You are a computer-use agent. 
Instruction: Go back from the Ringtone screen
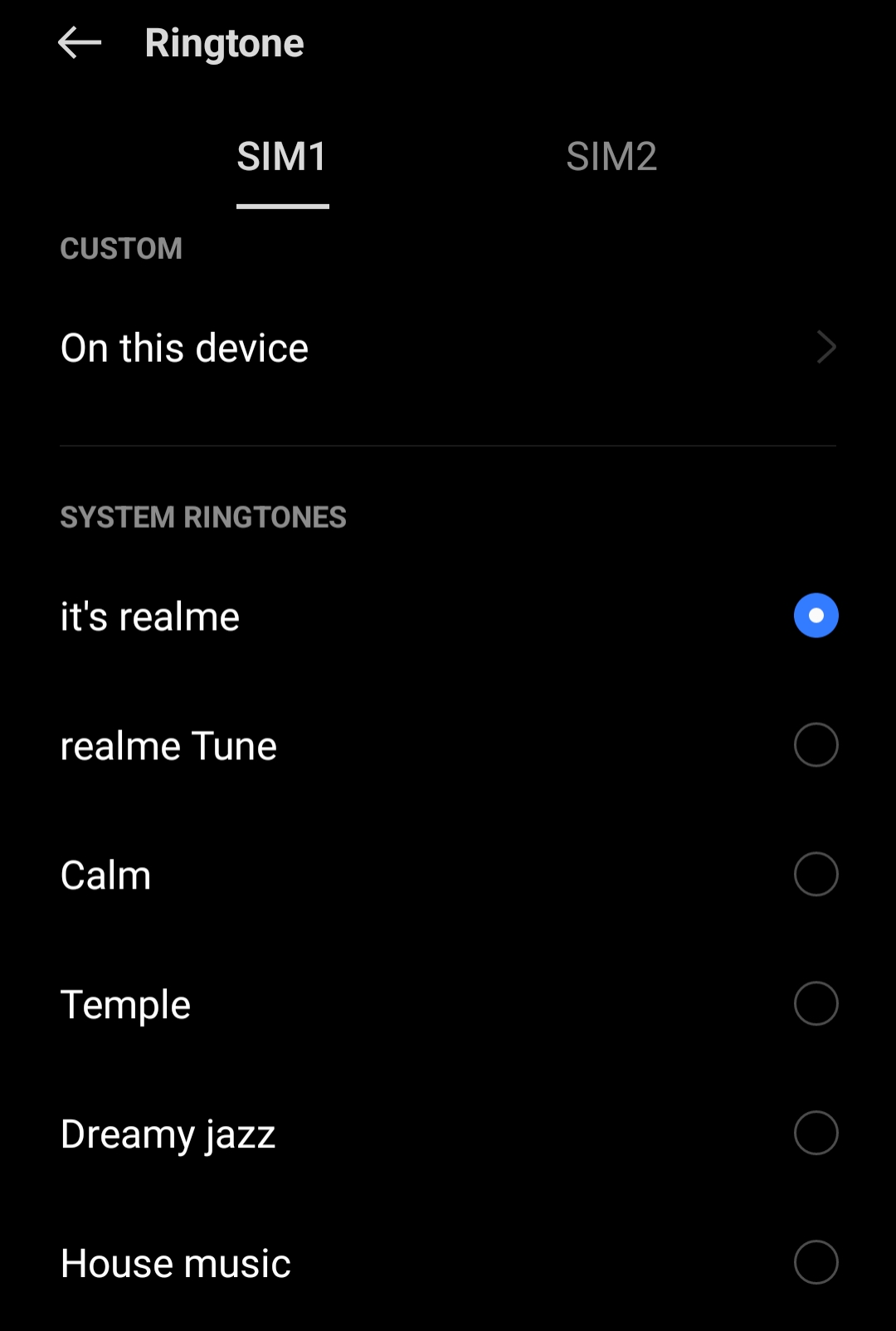coord(80,43)
